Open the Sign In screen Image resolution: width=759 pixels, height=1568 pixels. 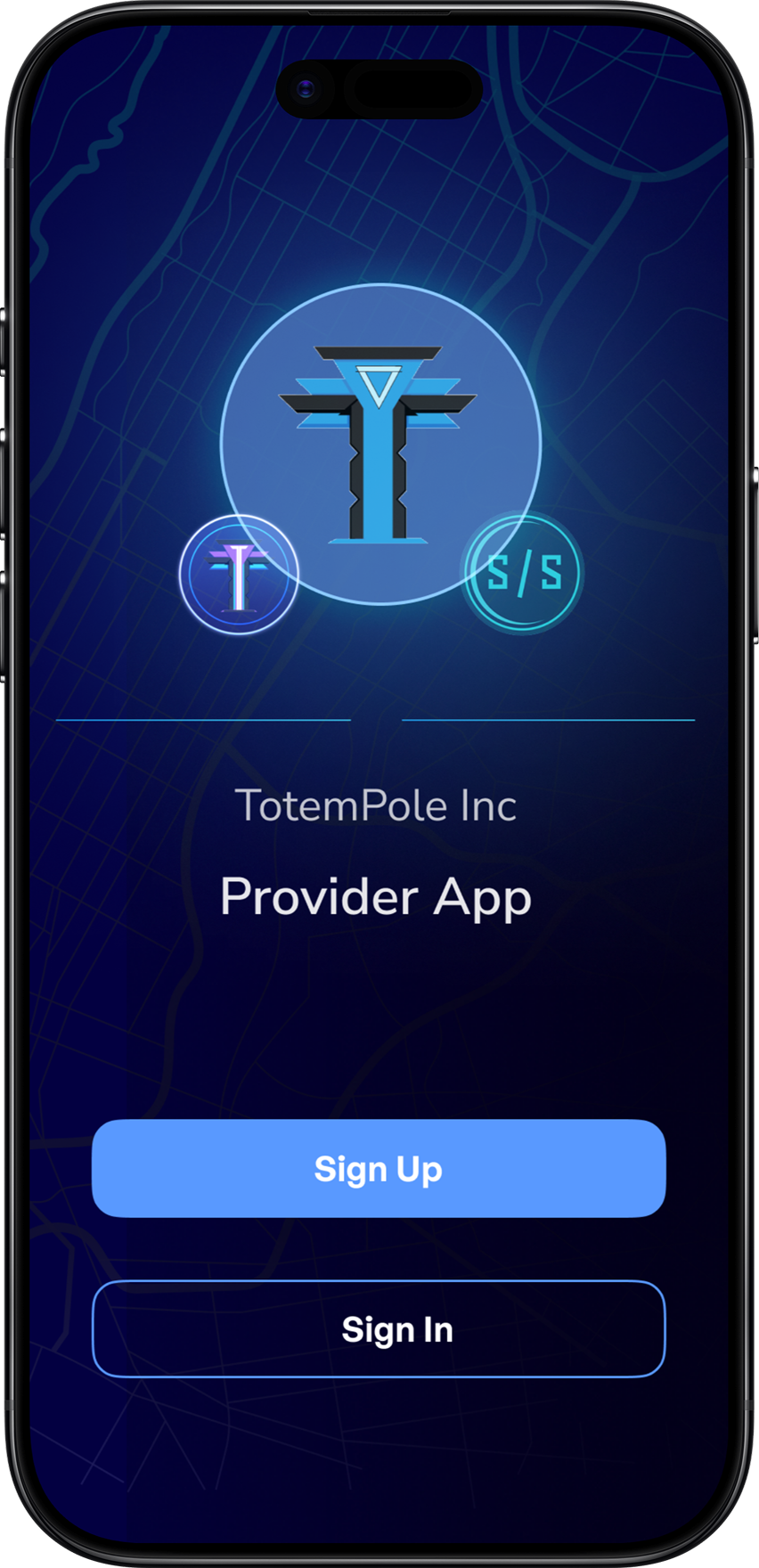[x=379, y=1329]
